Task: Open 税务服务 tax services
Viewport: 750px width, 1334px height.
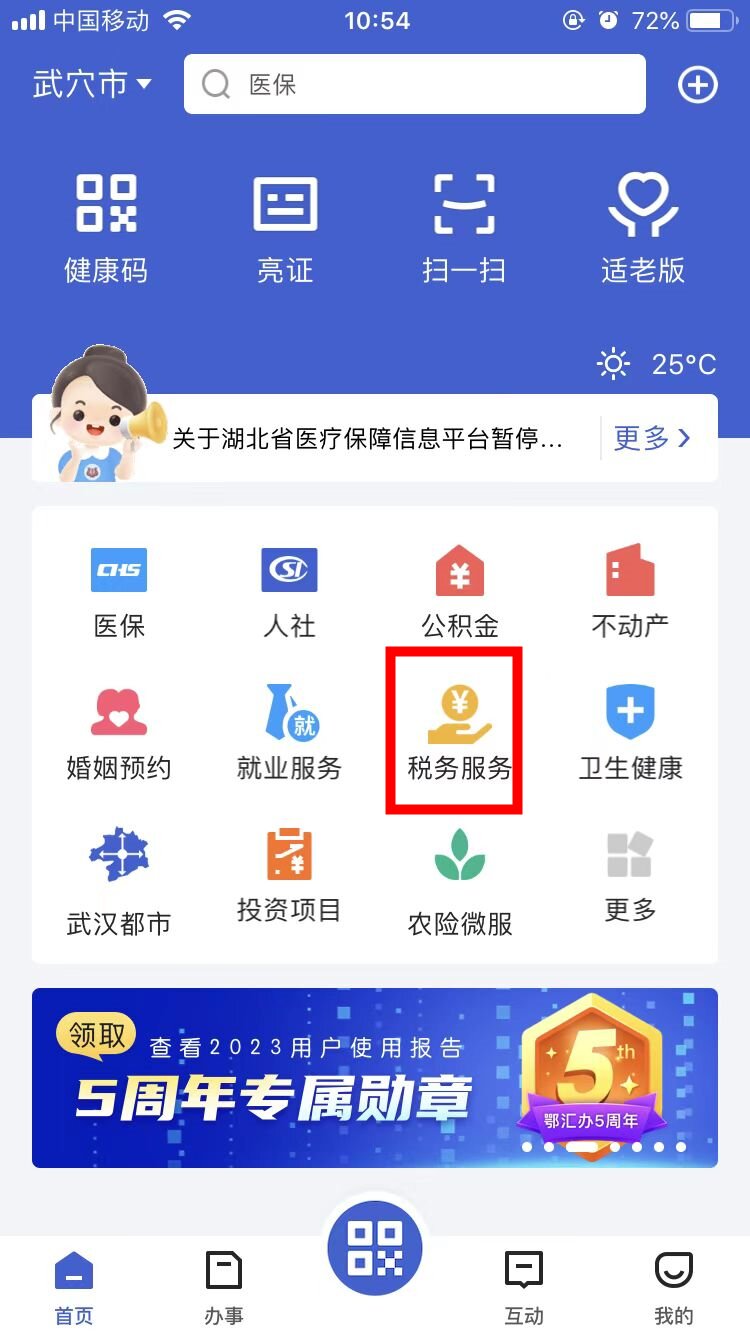Action: (x=459, y=735)
